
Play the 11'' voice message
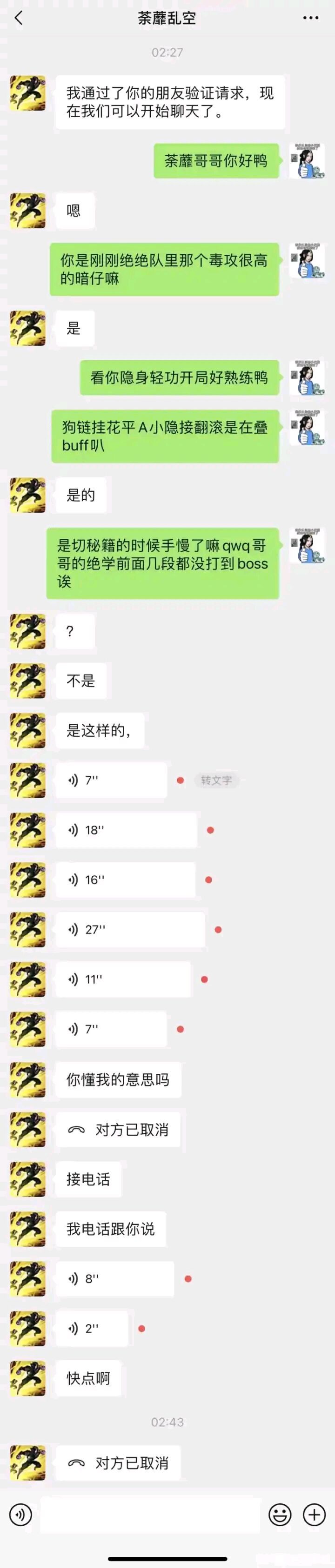click(x=123, y=979)
